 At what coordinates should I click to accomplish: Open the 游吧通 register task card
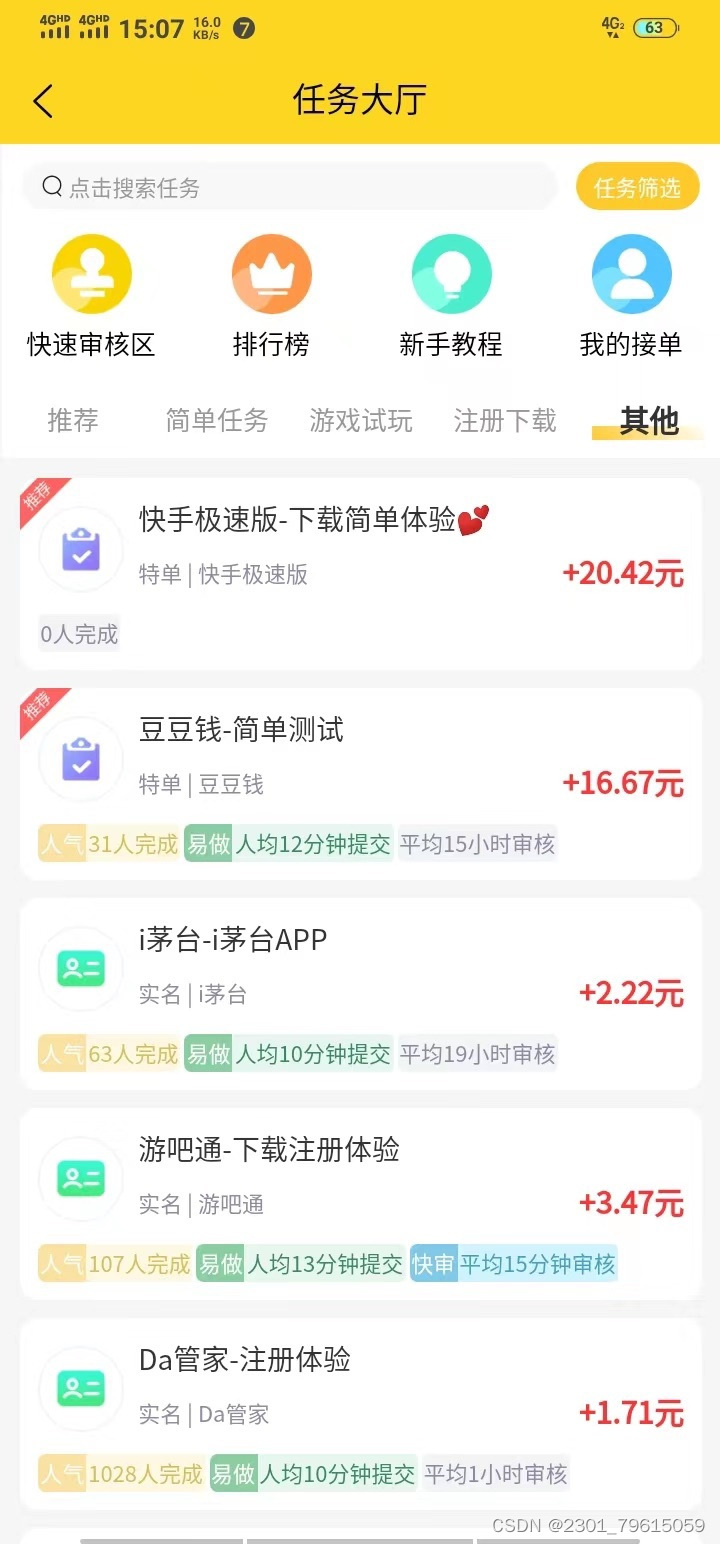(x=360, y=1204)
